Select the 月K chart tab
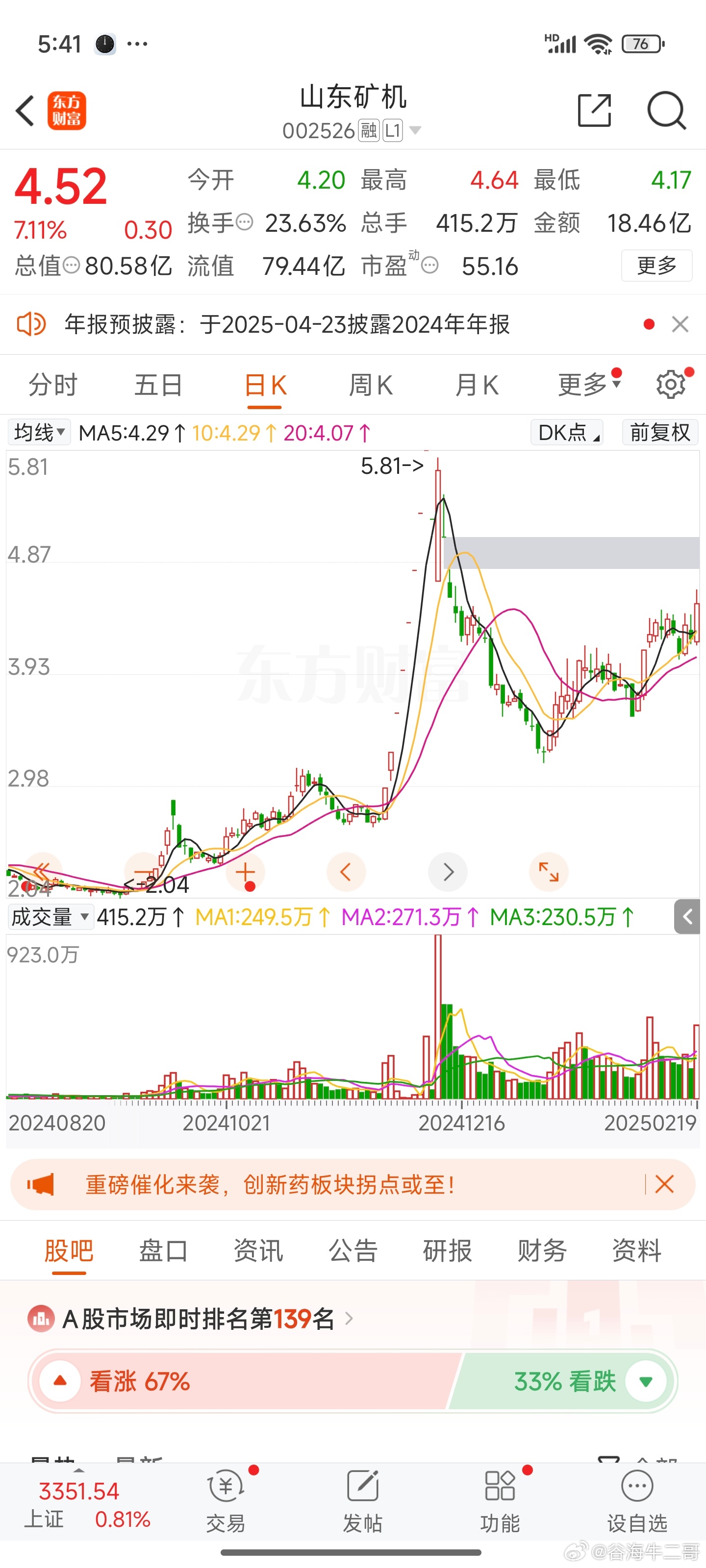 pyautogui.click(x=477, y=385)
